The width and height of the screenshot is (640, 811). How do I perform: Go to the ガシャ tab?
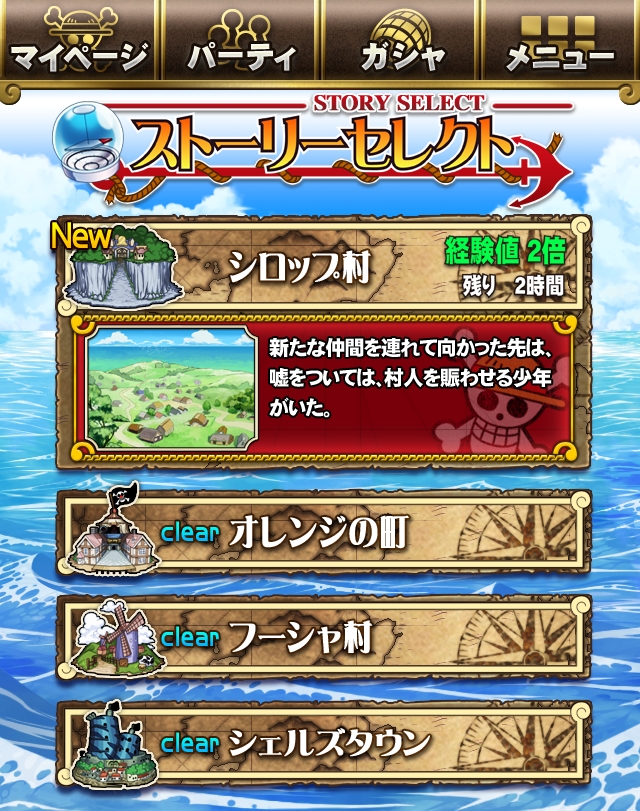(x=400, y=42)
